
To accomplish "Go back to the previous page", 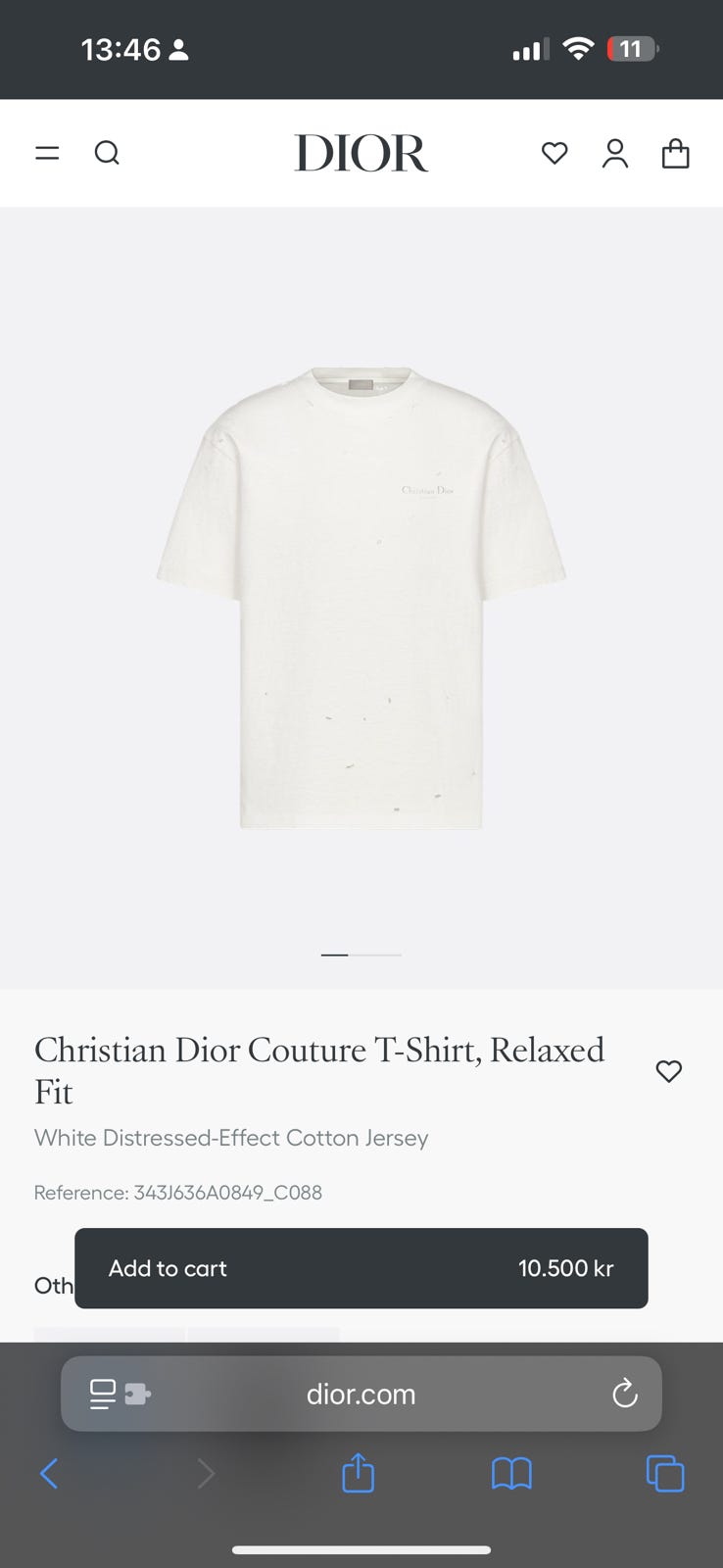I will 49,1473.
